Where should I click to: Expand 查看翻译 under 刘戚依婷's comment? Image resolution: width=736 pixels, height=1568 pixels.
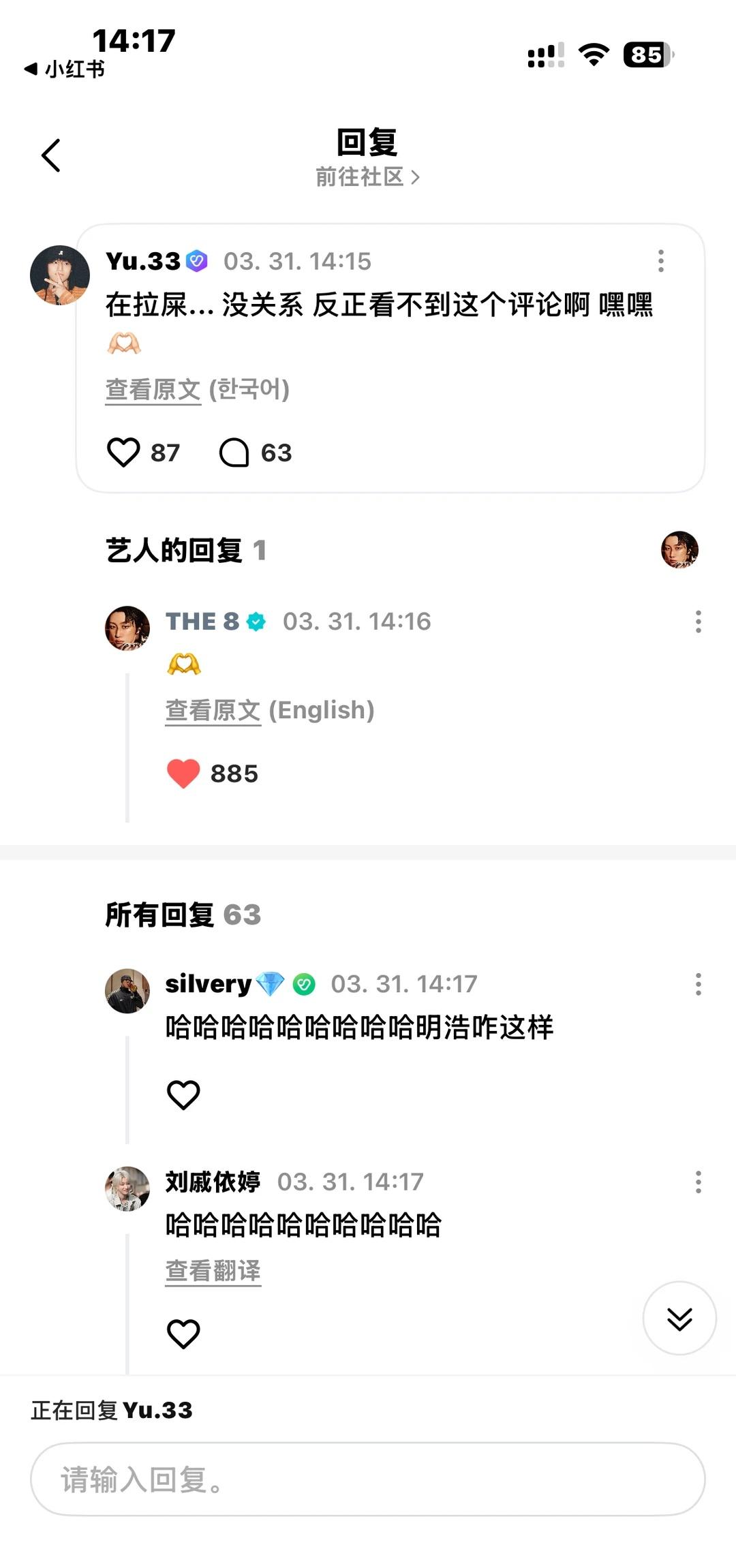[213, 1269]
